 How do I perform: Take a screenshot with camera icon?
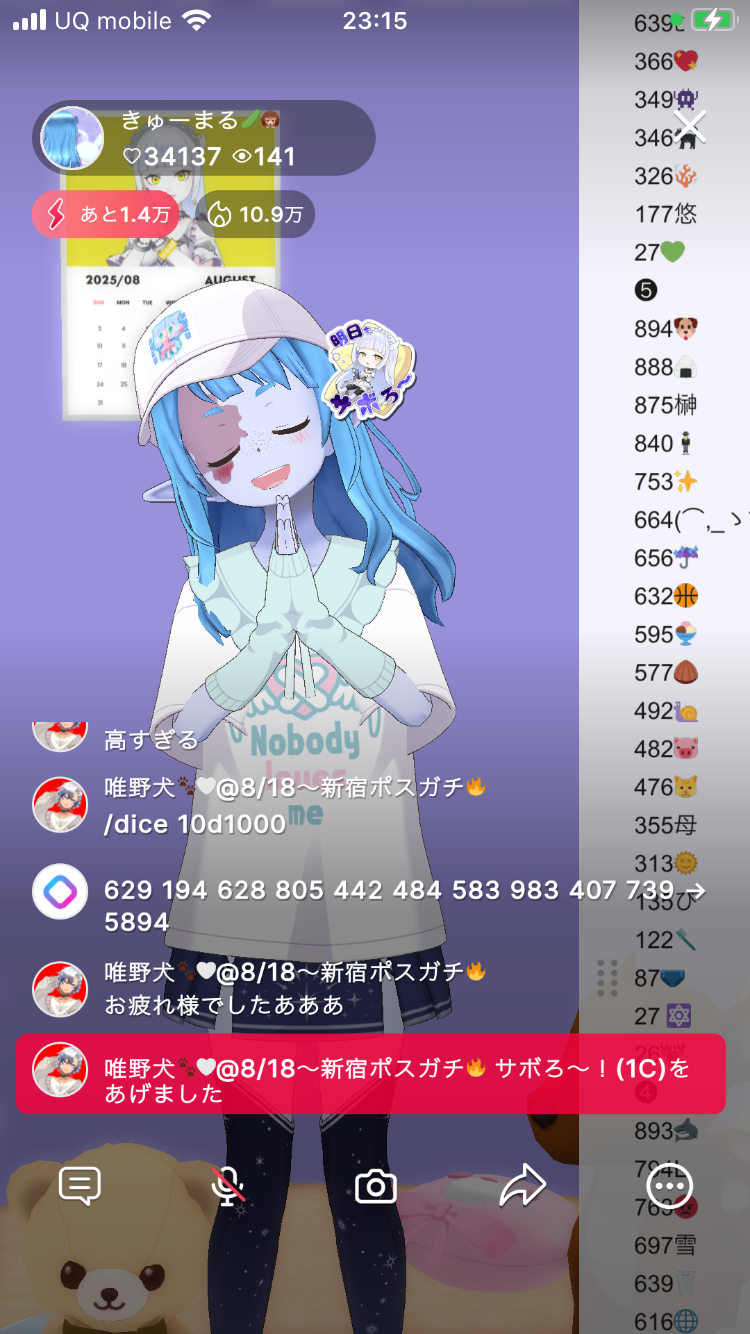pos(376,1187)
